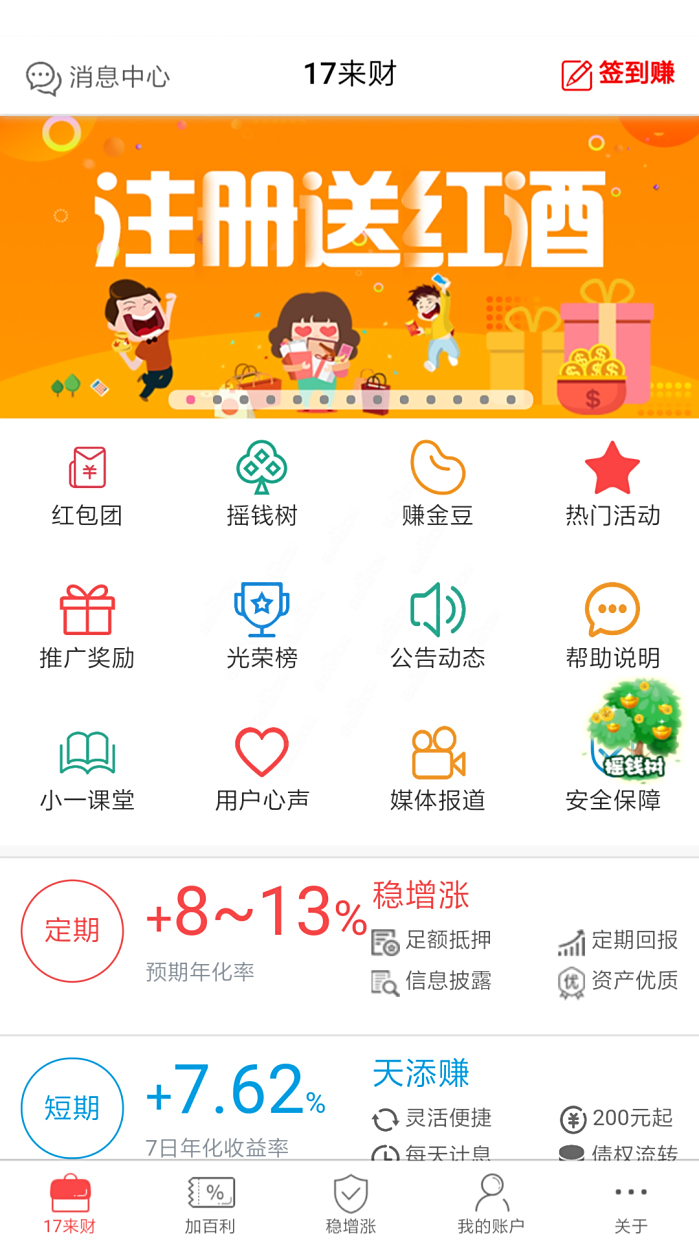This screenshot has height=1243, width=699.
Task: Open the 消息中心 message center
Action: (98, 77)
